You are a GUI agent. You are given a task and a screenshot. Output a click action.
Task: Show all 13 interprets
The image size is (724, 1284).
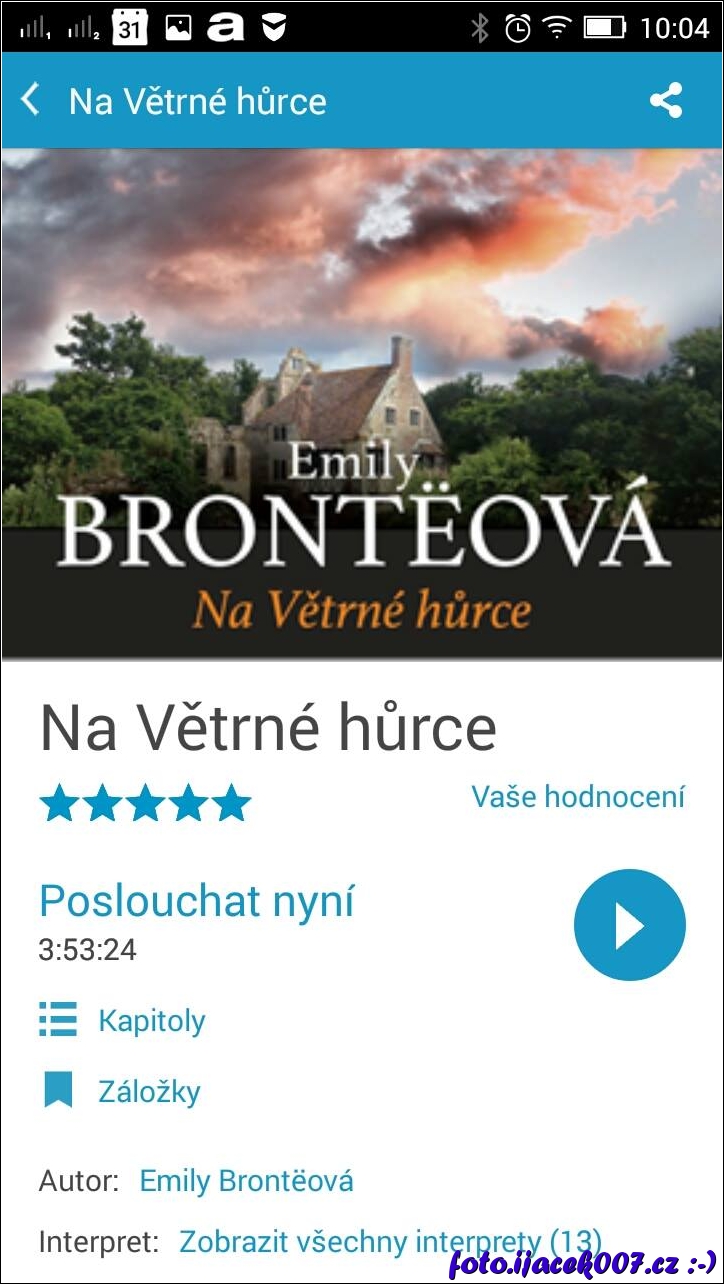tap(390, 1242)
